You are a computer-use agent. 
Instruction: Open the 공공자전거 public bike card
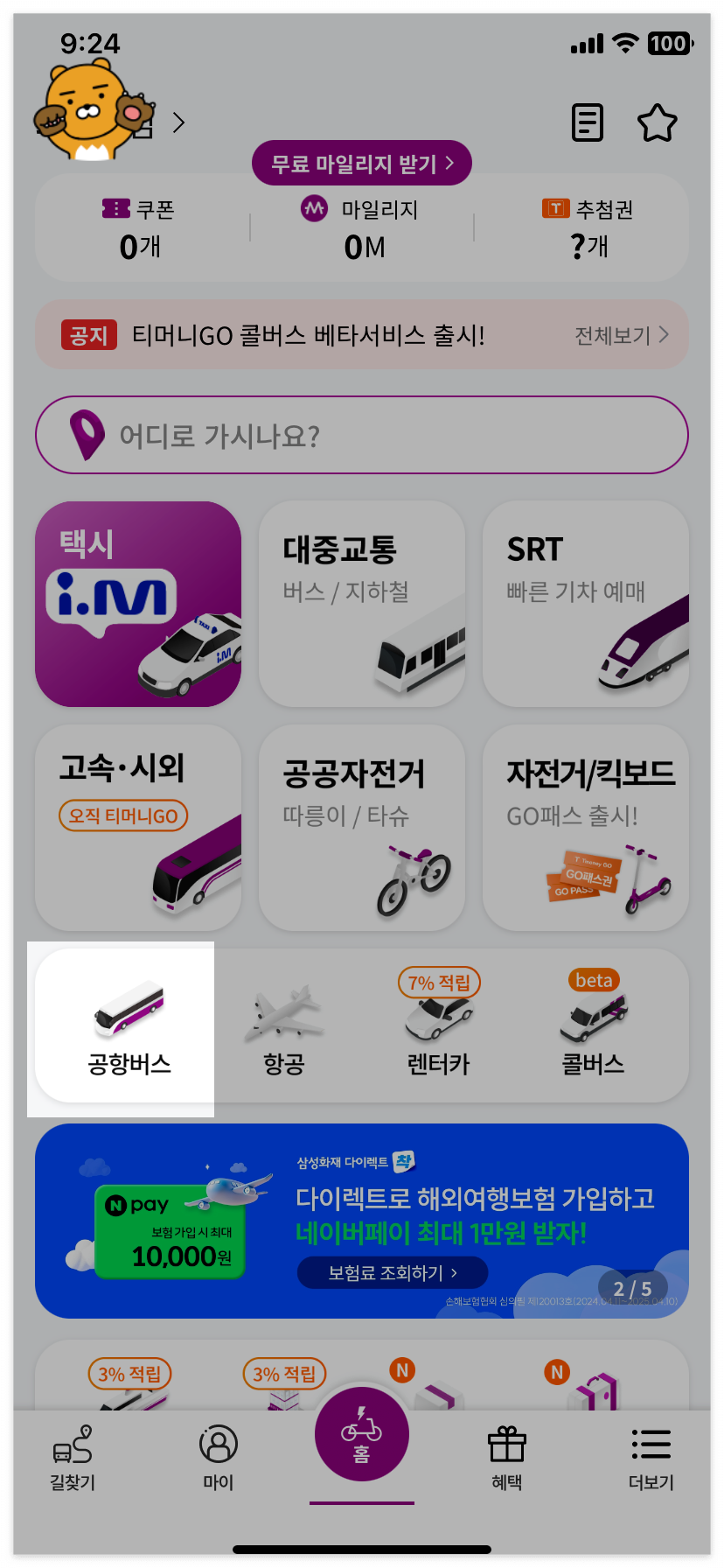coord(362,828)
